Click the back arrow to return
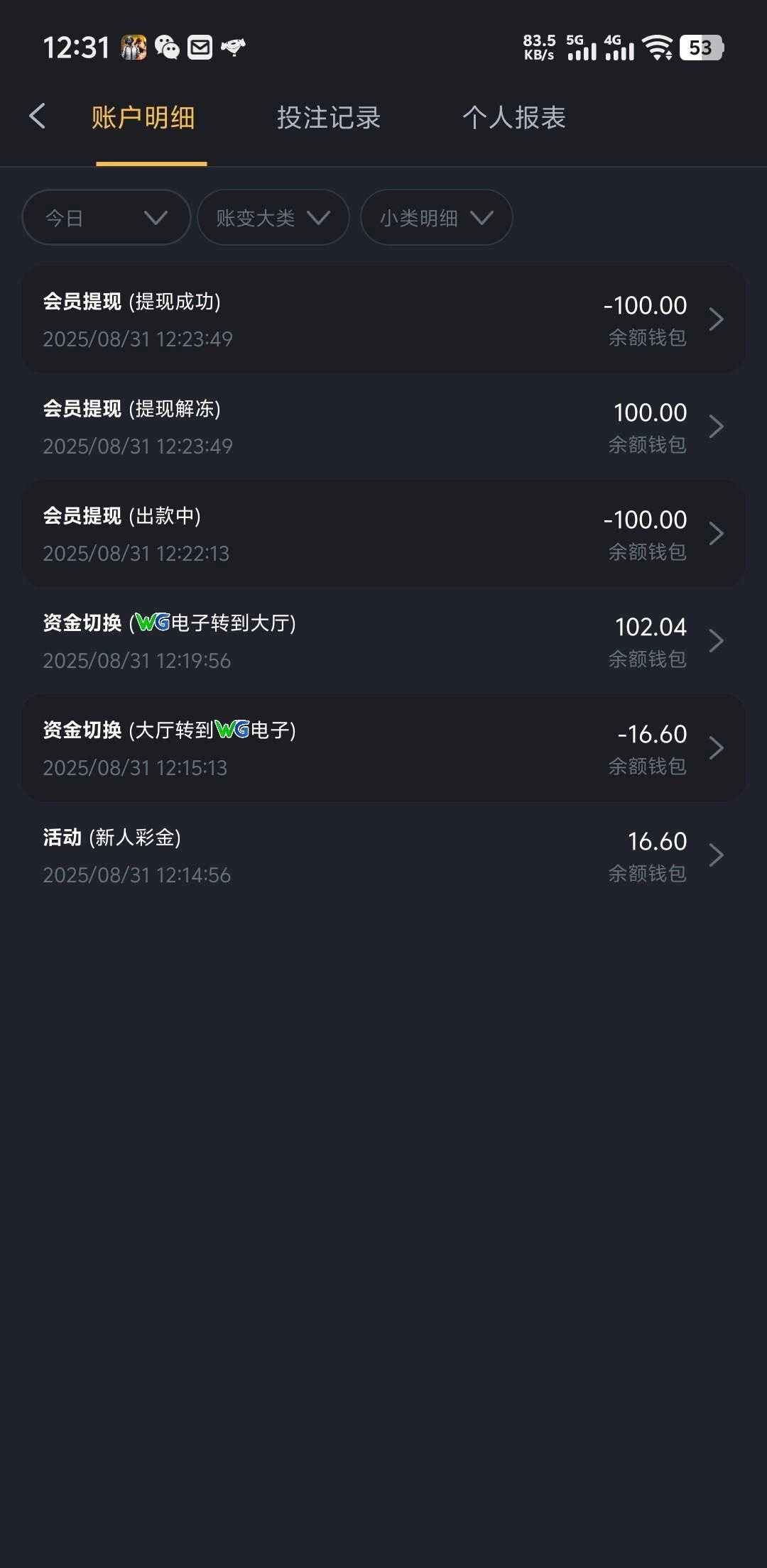The image size is (767, 1568). click(38, 116)
